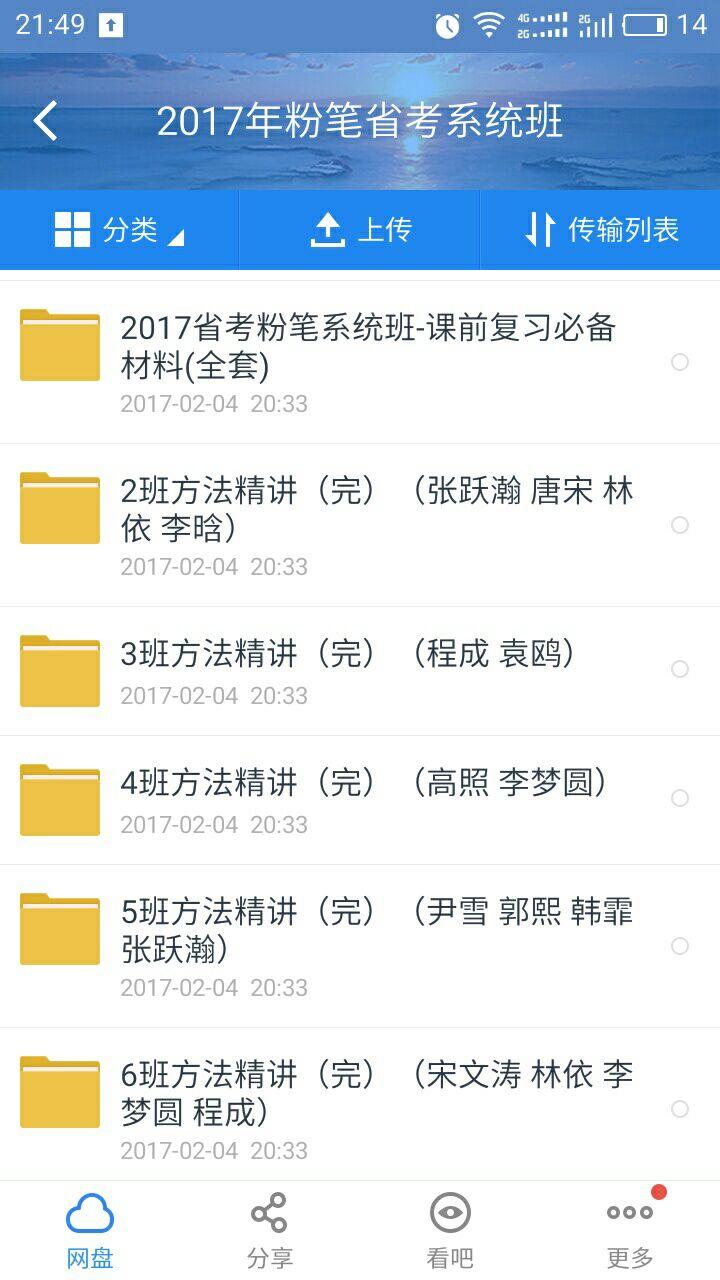Select the cloud icon for 网盘
This screenshot has height=1280, width=720.
(89, 1213)
